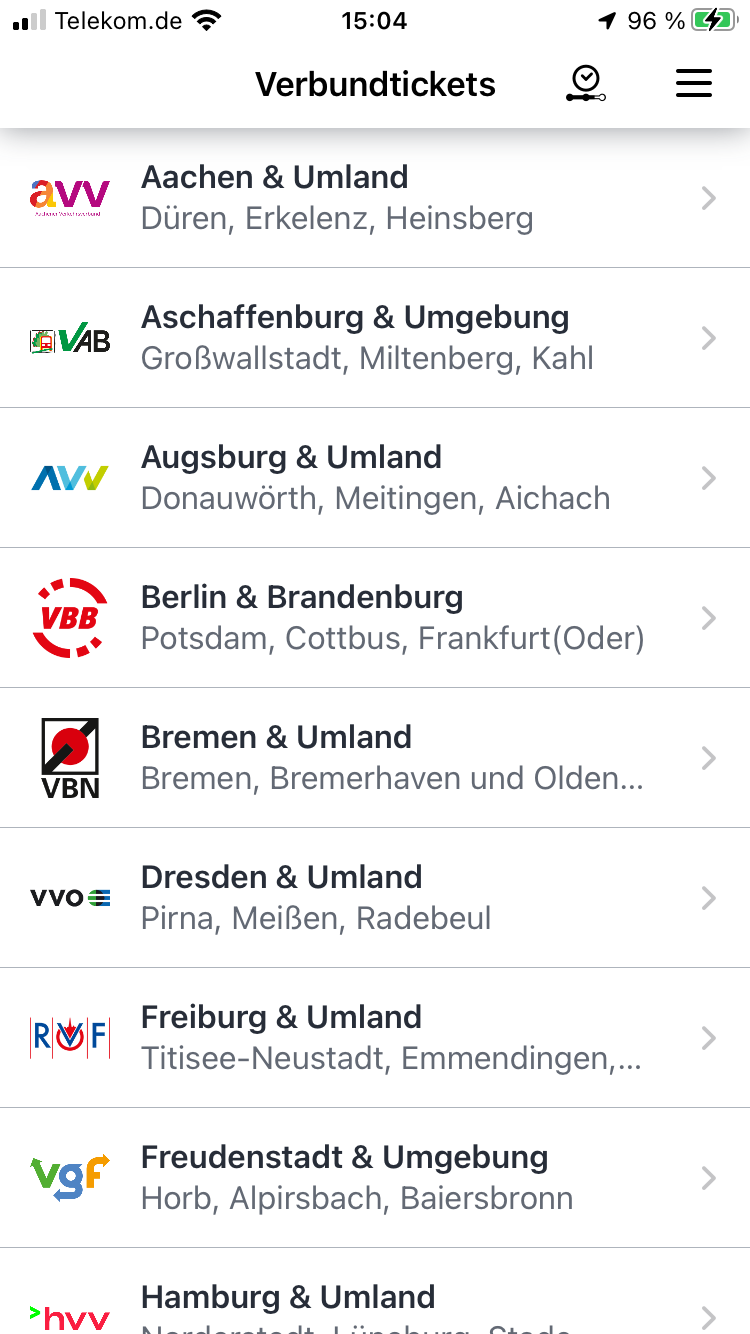Choose Augsburg & Umland network
Image resolution: width=750 pixels, height=1334 pixels.
[x=375, y=478]
